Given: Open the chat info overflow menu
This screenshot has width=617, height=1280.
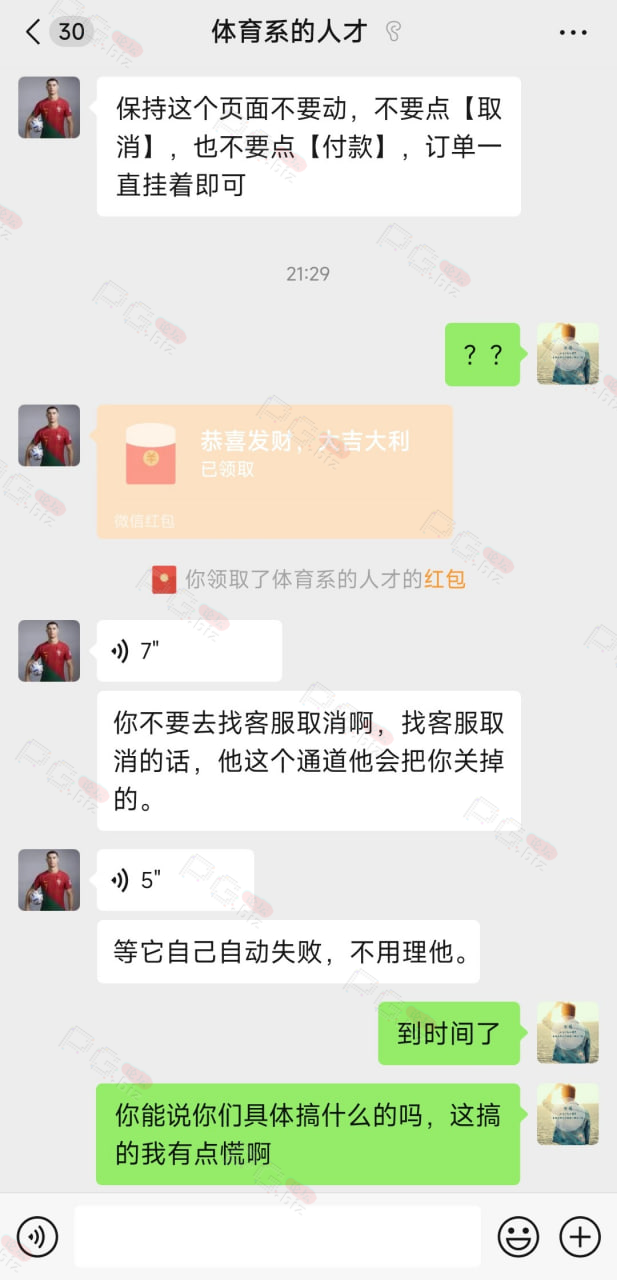Looking at the screenshot, I should pos(573,33).
